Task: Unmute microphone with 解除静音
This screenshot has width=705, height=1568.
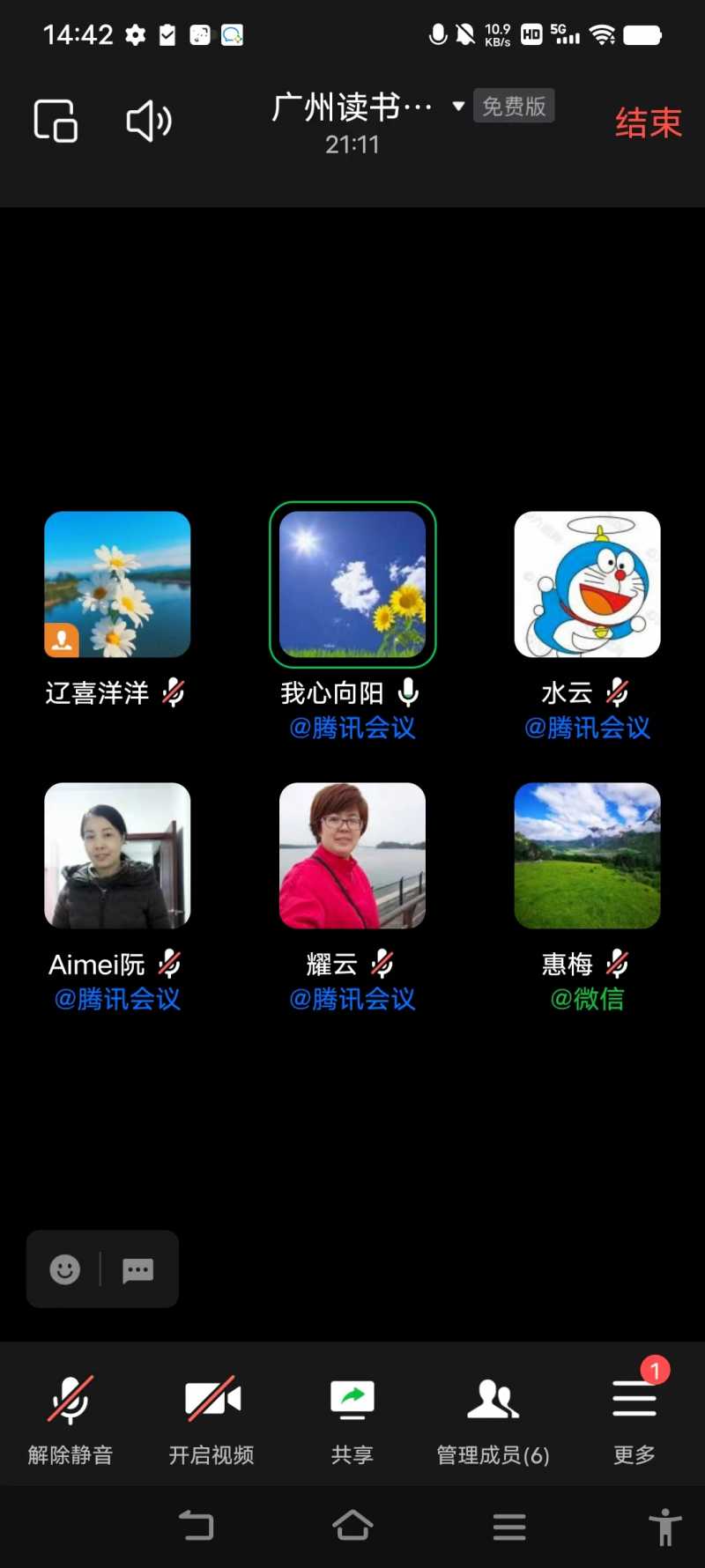Action: point(70,1416)
